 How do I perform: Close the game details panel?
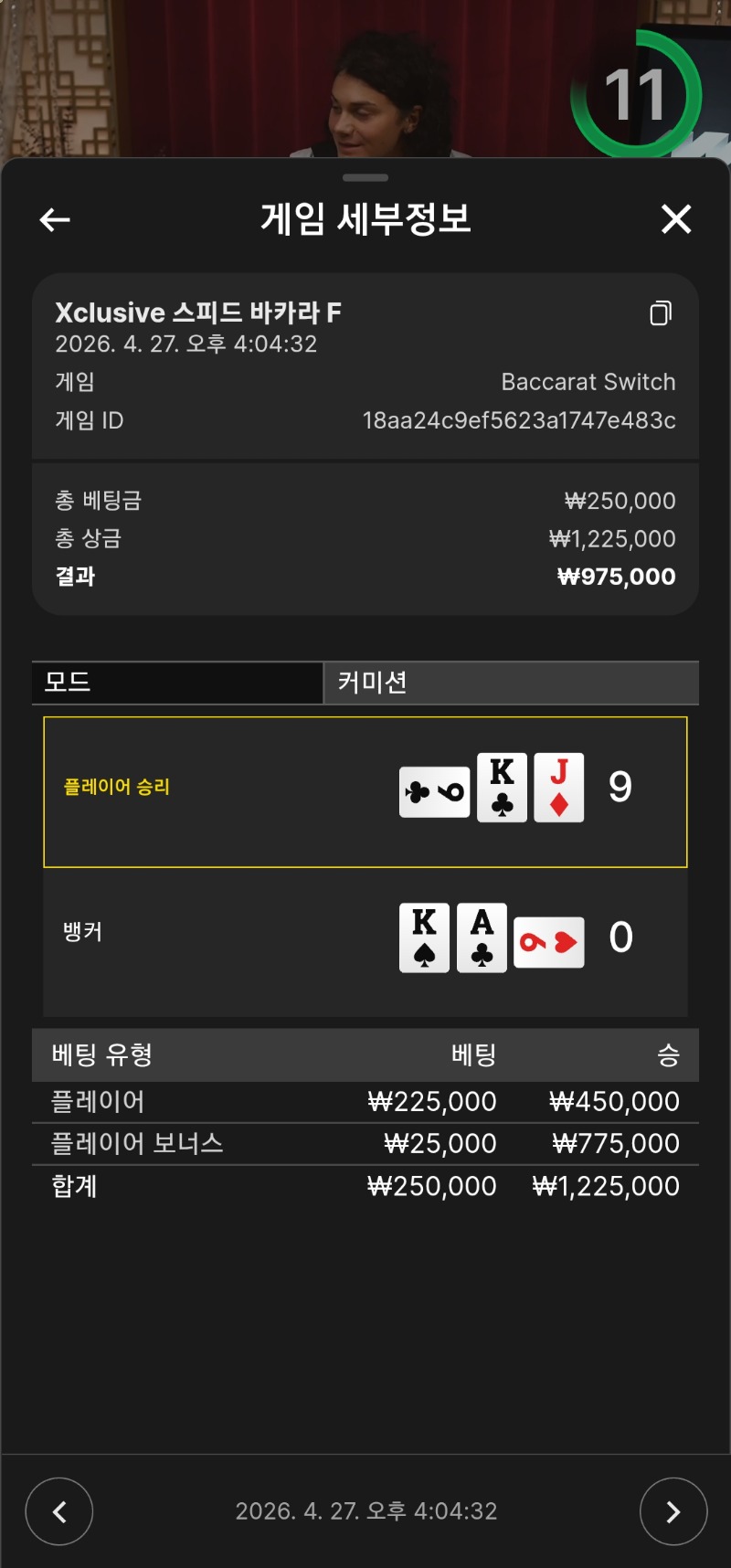coord(676,219)
